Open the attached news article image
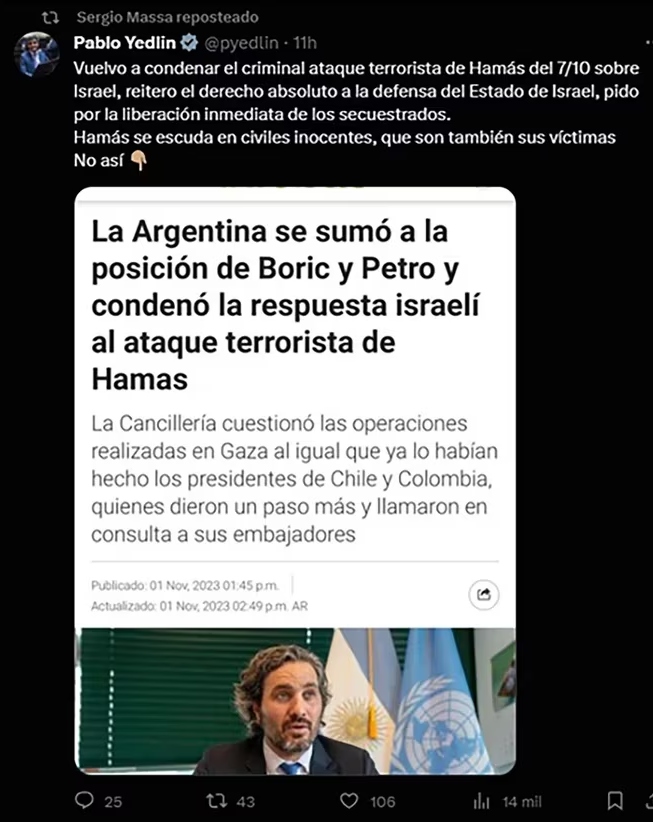 point(295,480)
